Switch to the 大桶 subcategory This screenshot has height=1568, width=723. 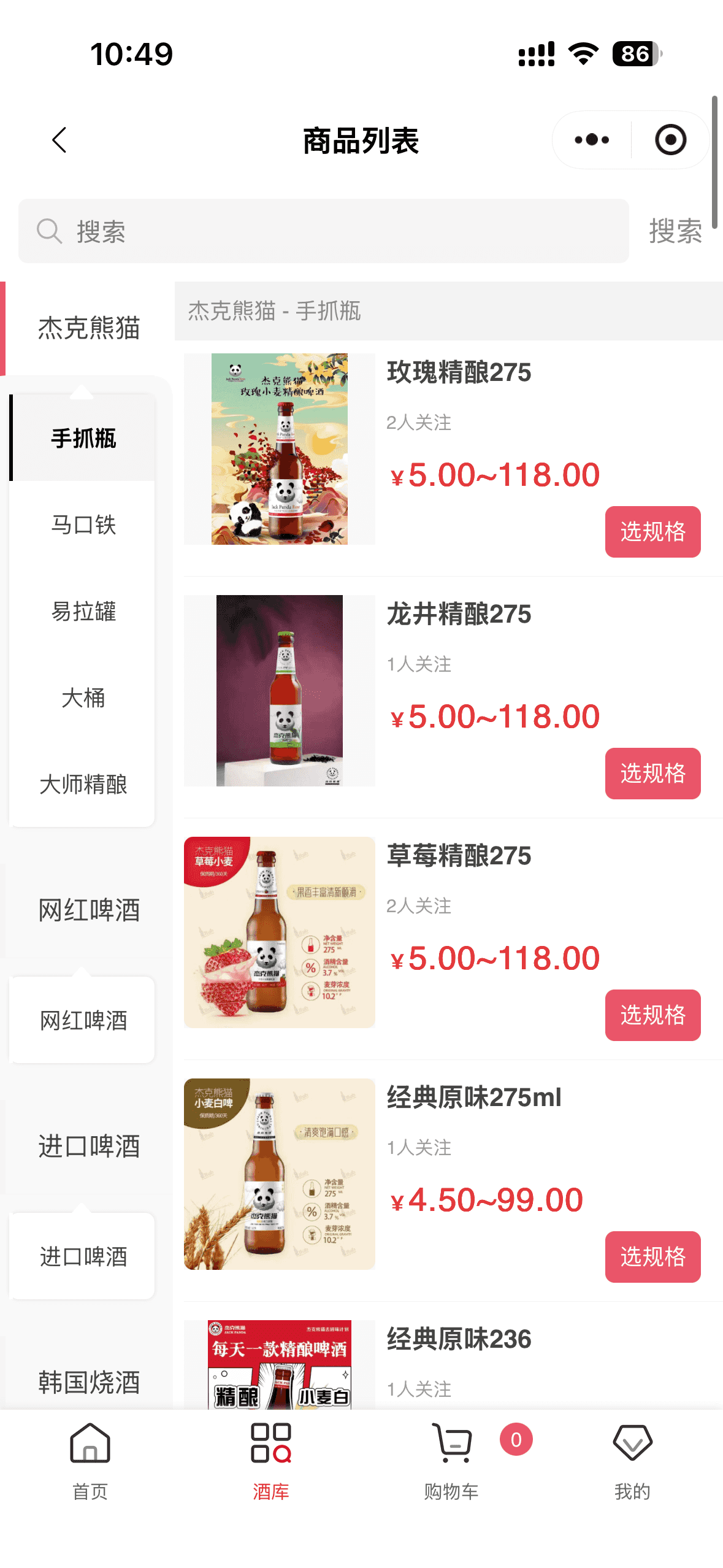point(83,698)
